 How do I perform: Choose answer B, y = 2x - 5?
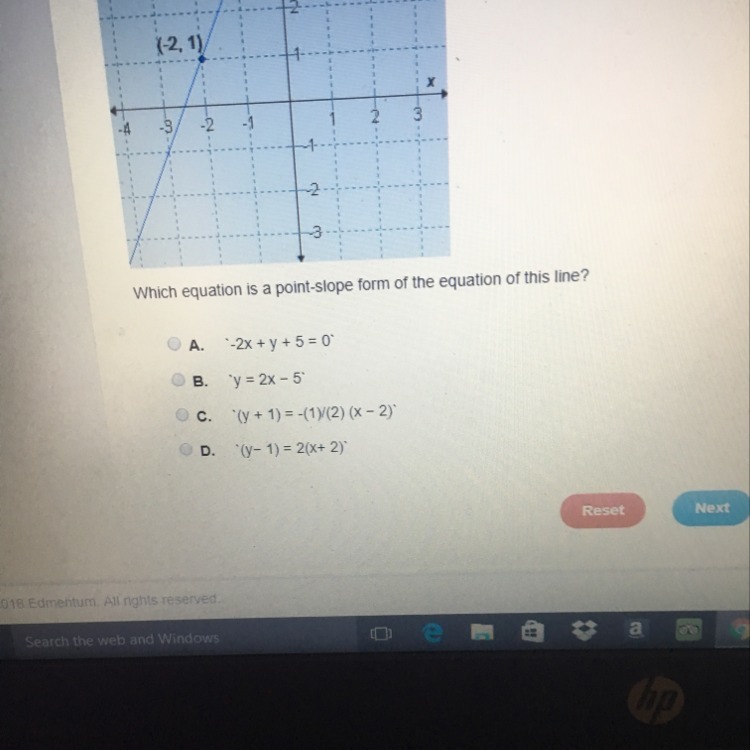(178, 380)
